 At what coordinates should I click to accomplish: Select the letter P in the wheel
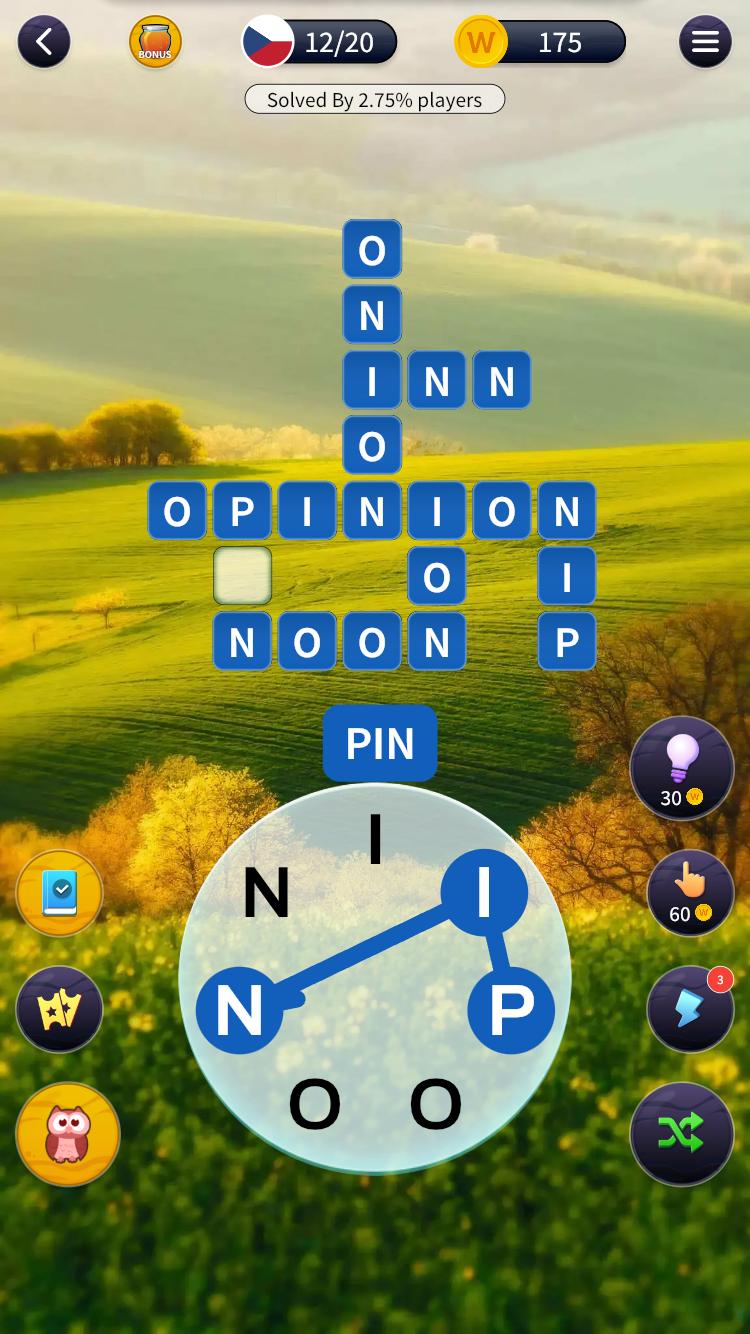pos(511,1010)
